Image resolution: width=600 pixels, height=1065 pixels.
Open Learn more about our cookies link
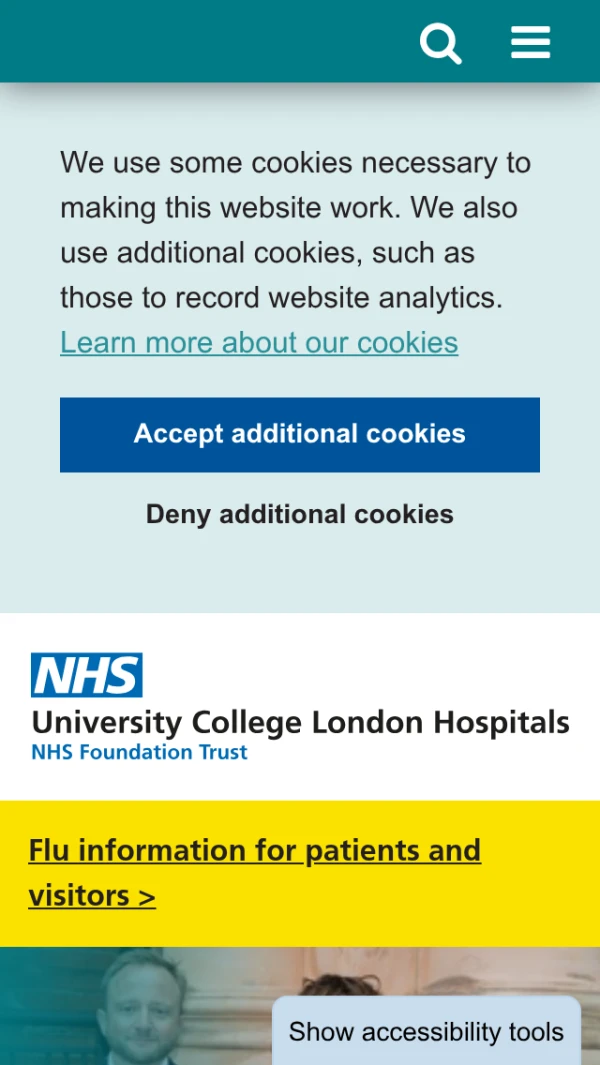(x=259, y=342)
